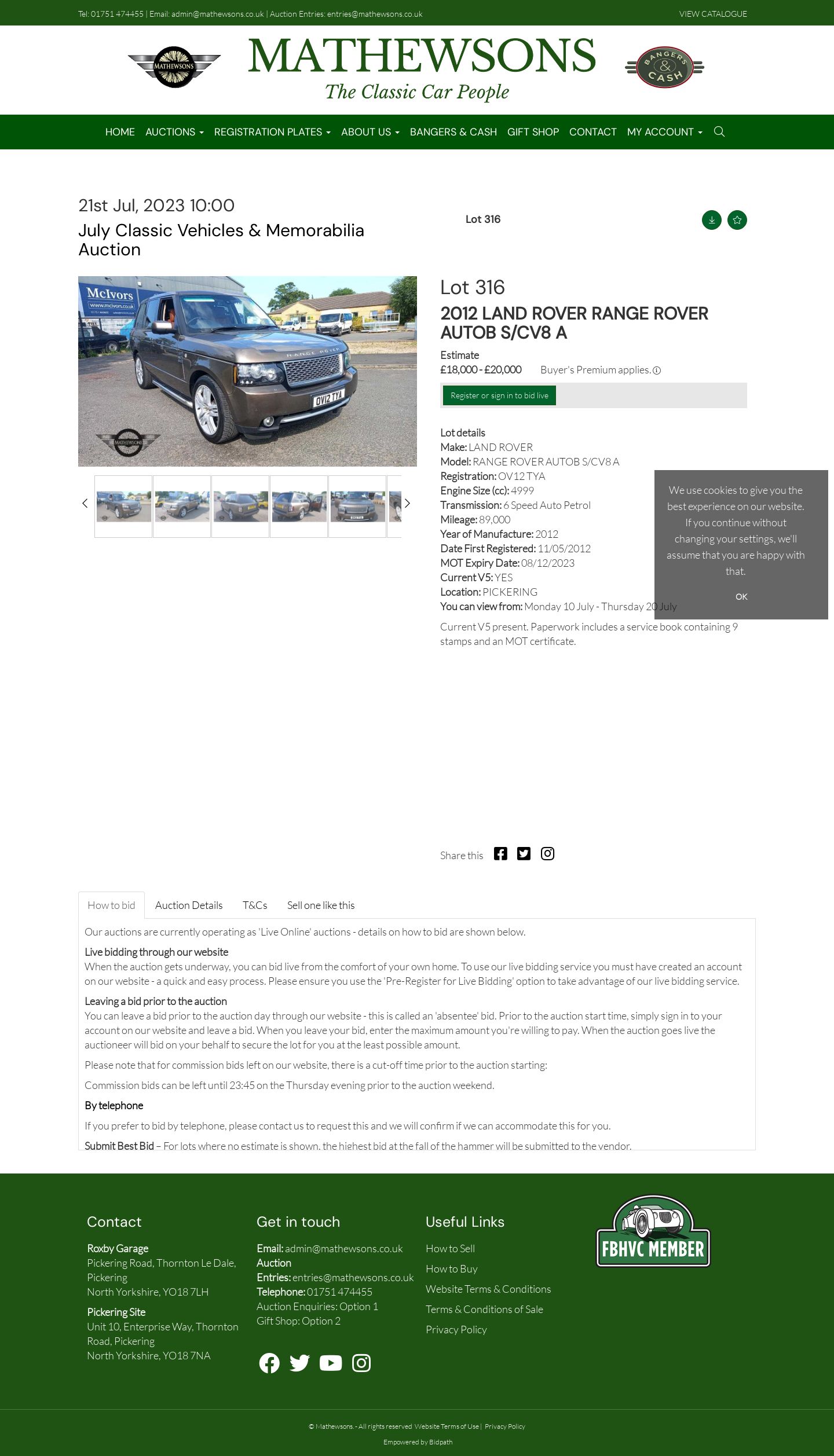Open the search magnifier in the navigation bar

(719, 131)
